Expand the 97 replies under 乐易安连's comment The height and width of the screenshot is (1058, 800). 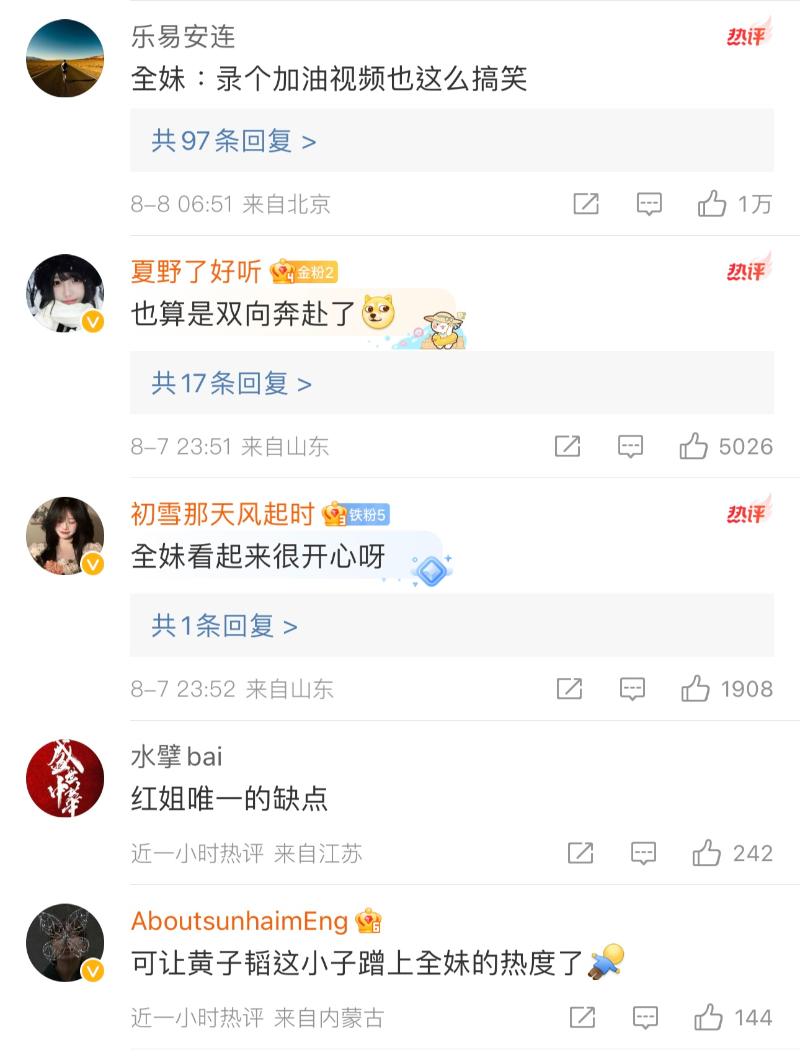(234, 141)
